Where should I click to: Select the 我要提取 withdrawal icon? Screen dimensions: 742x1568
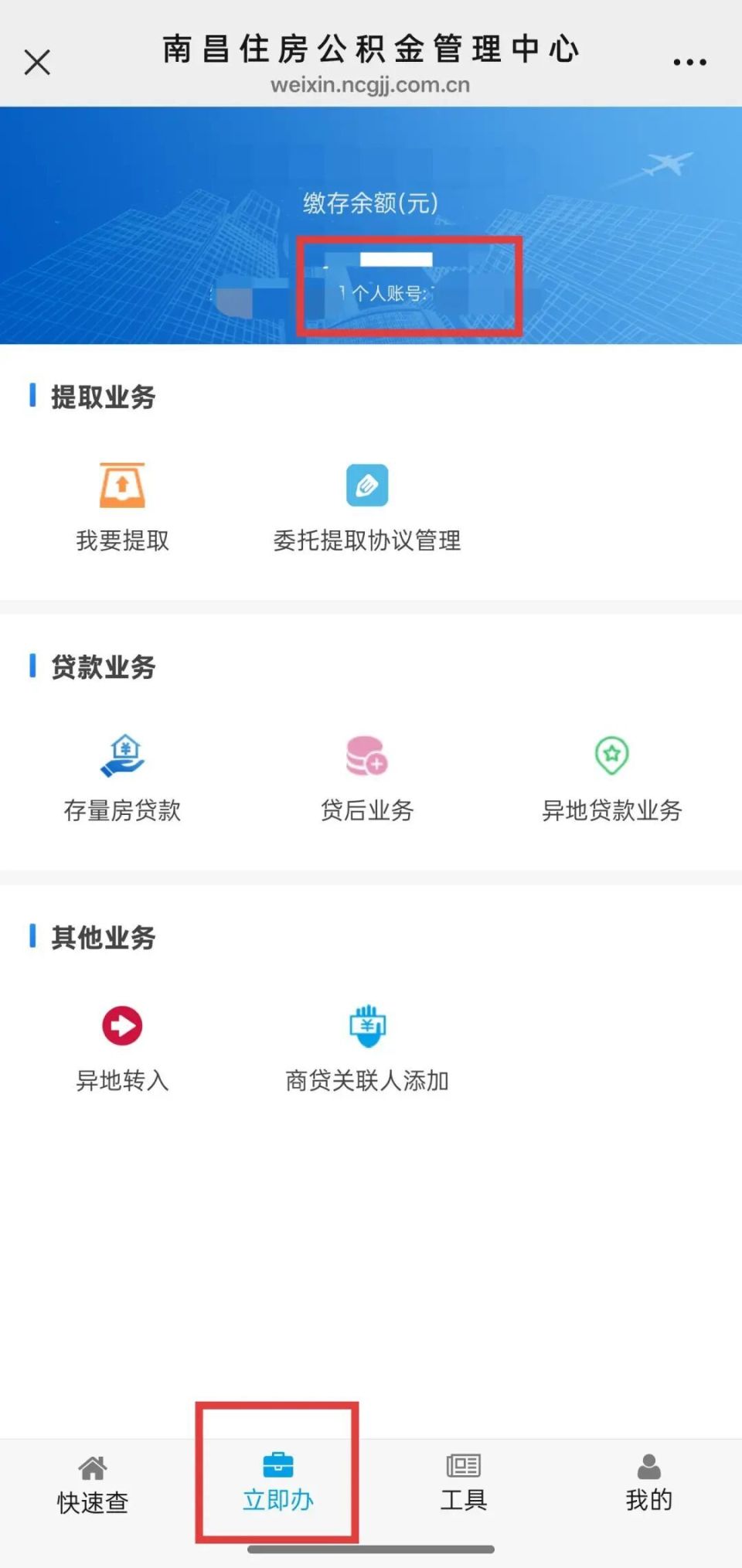click(x=121, y=485)
